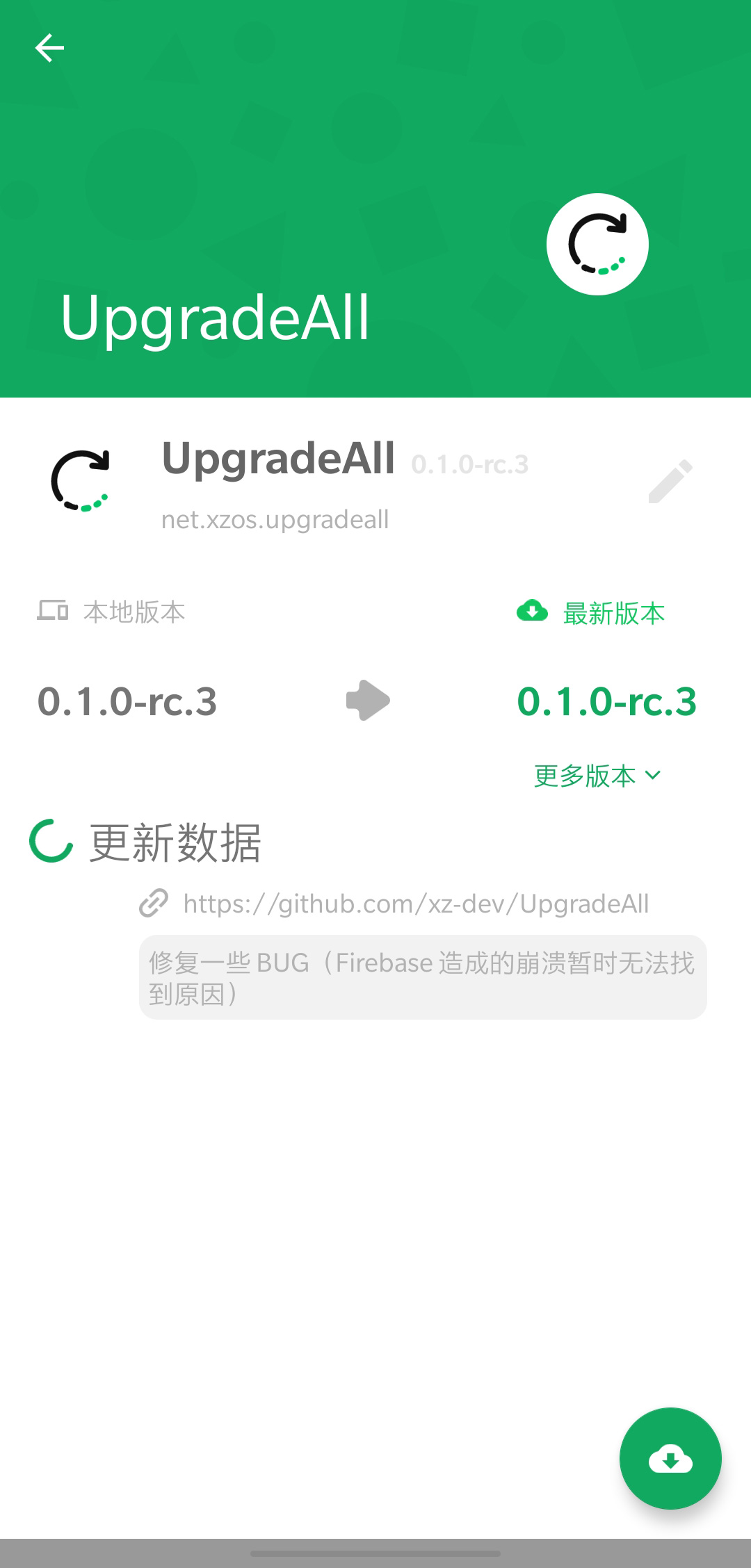Click the green cloud icon beside 最新版本
This screenshot has width=751, height=1568.
click(x=531, y=612)
